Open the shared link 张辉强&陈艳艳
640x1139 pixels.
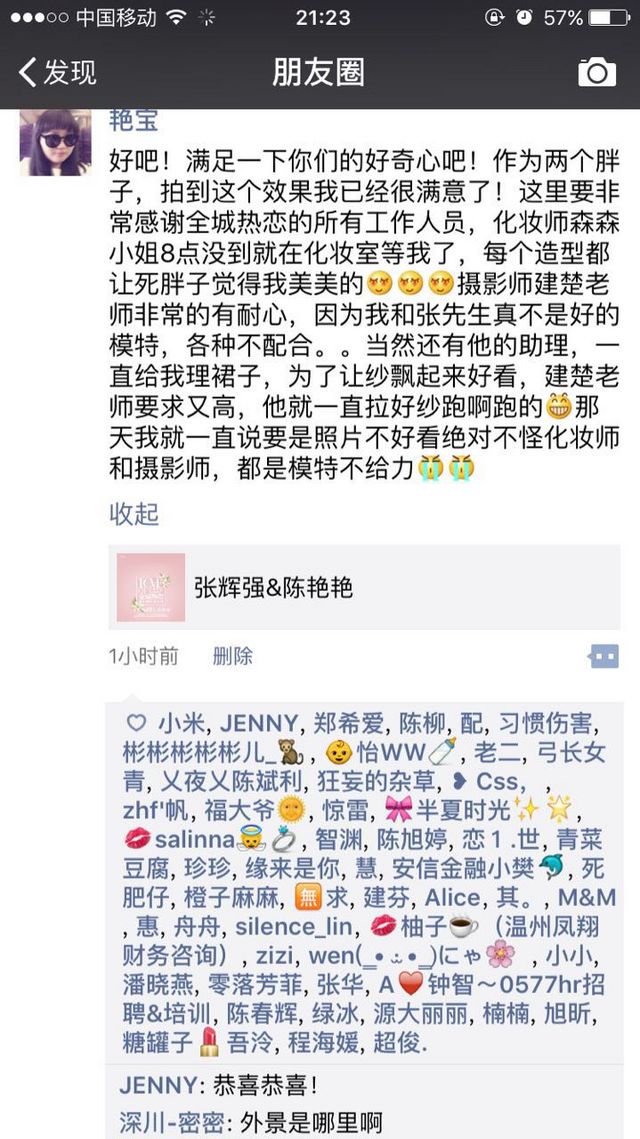(365, 587)
